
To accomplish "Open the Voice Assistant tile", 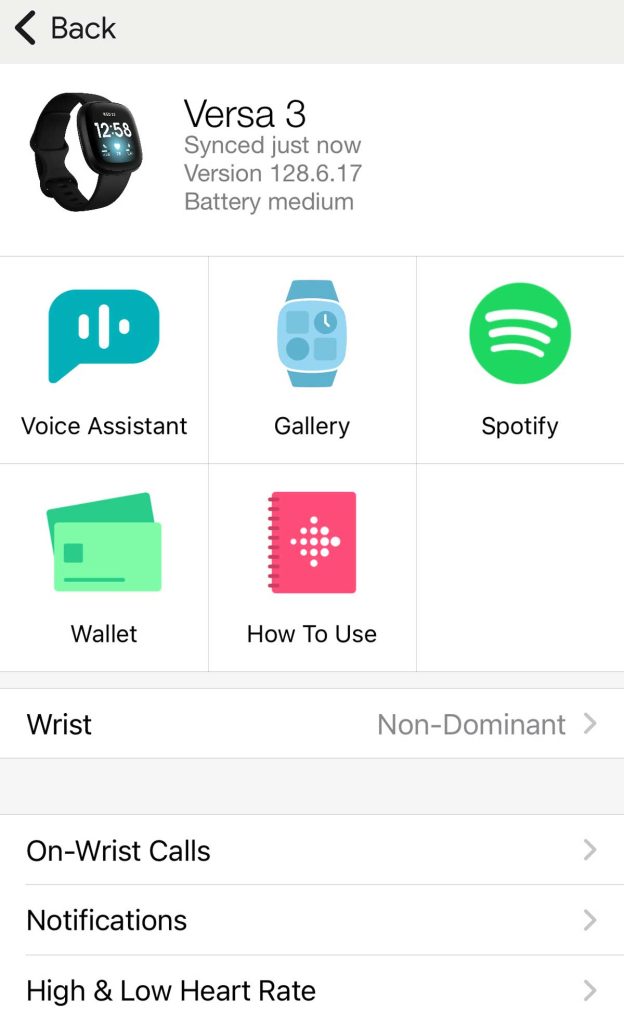I will click(104, 360).
